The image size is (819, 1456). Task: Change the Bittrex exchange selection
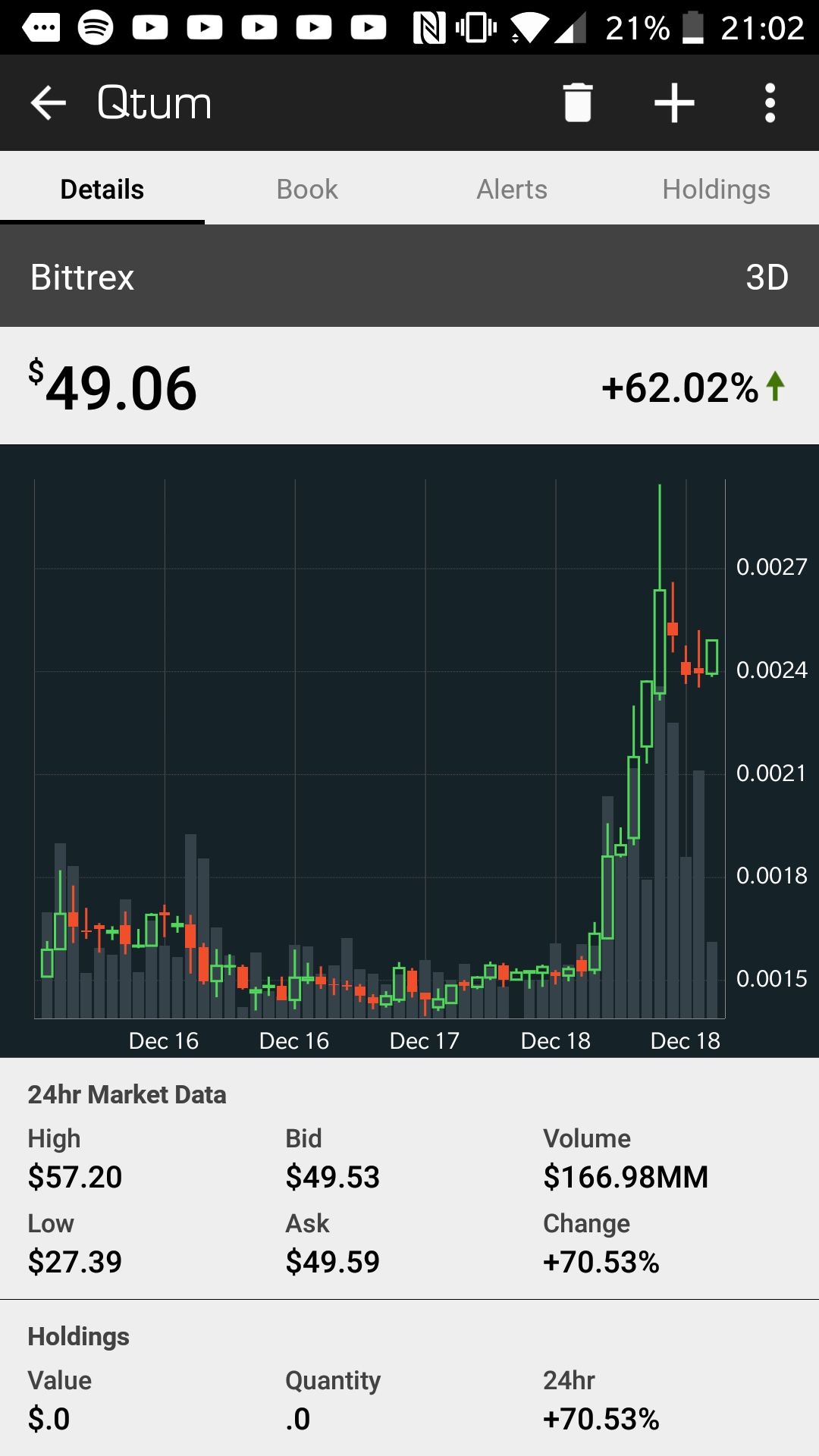[82, 277]
